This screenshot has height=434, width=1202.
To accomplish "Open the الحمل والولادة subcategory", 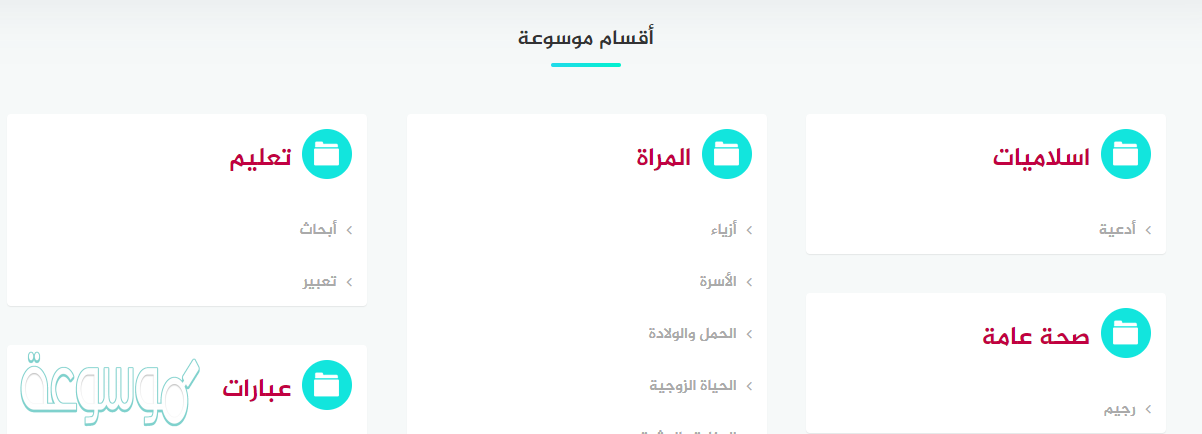I will pyautogui.click(x=692, y=334).
